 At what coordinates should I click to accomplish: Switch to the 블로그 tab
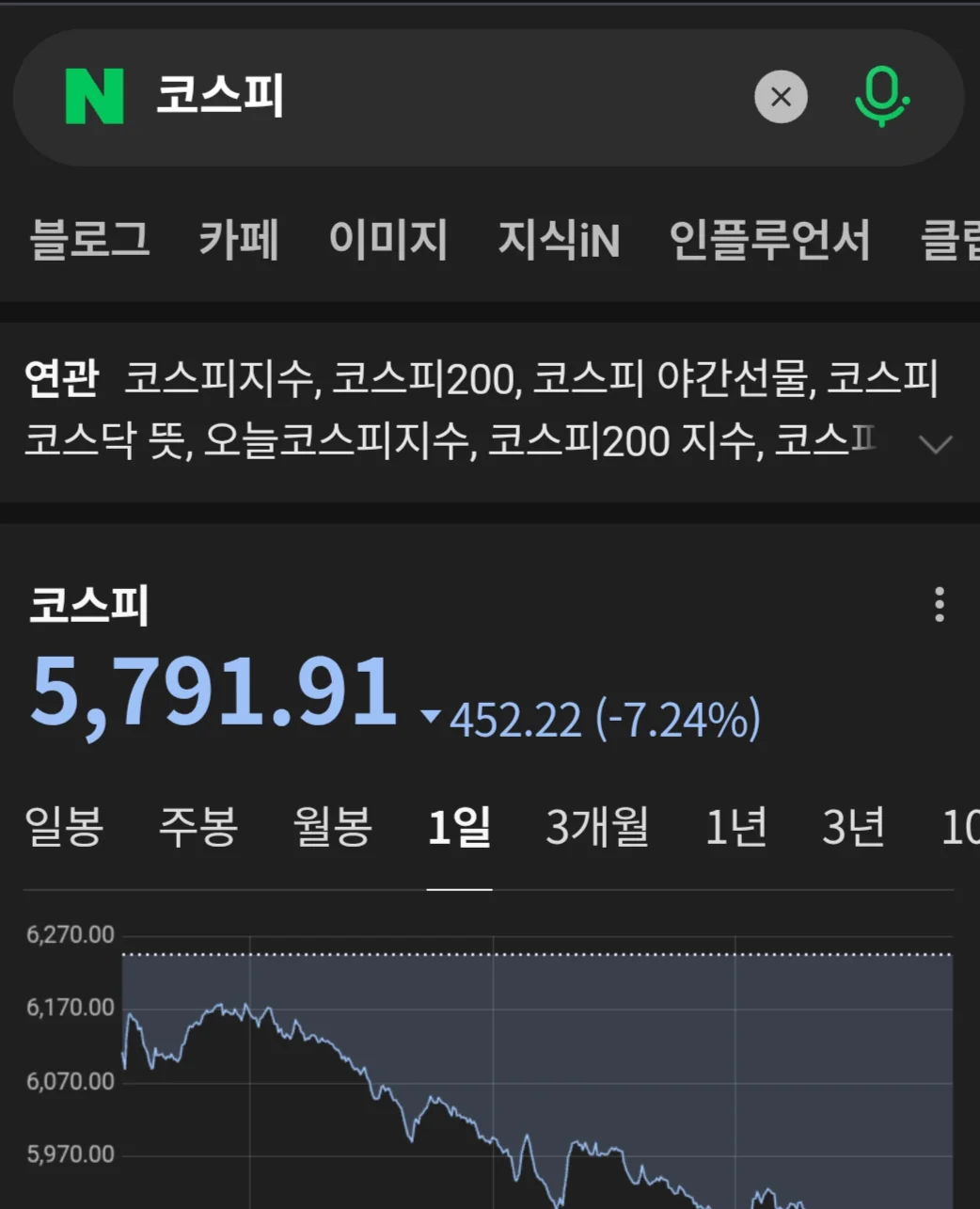pos(90,239)
